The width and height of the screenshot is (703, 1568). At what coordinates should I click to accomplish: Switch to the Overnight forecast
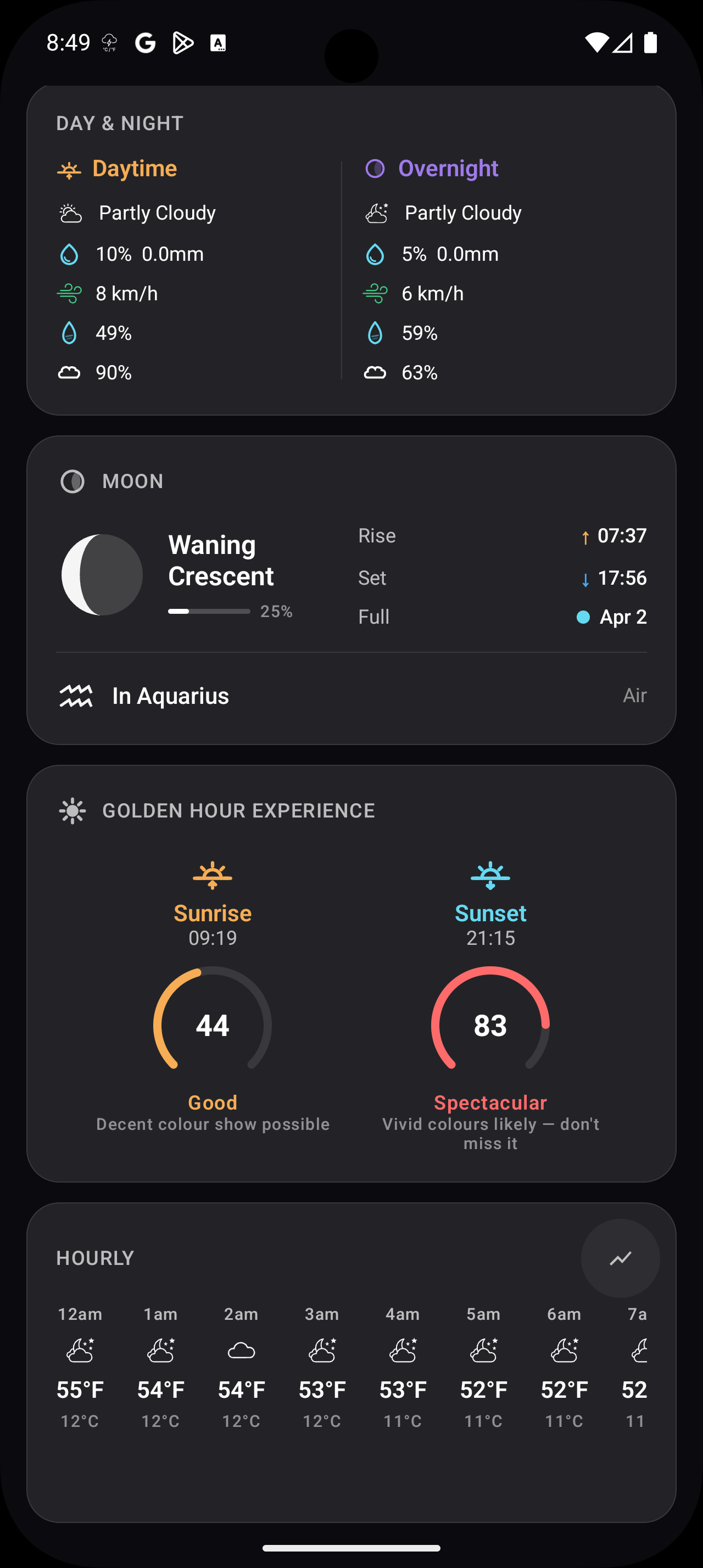click(x=448, y=168)
